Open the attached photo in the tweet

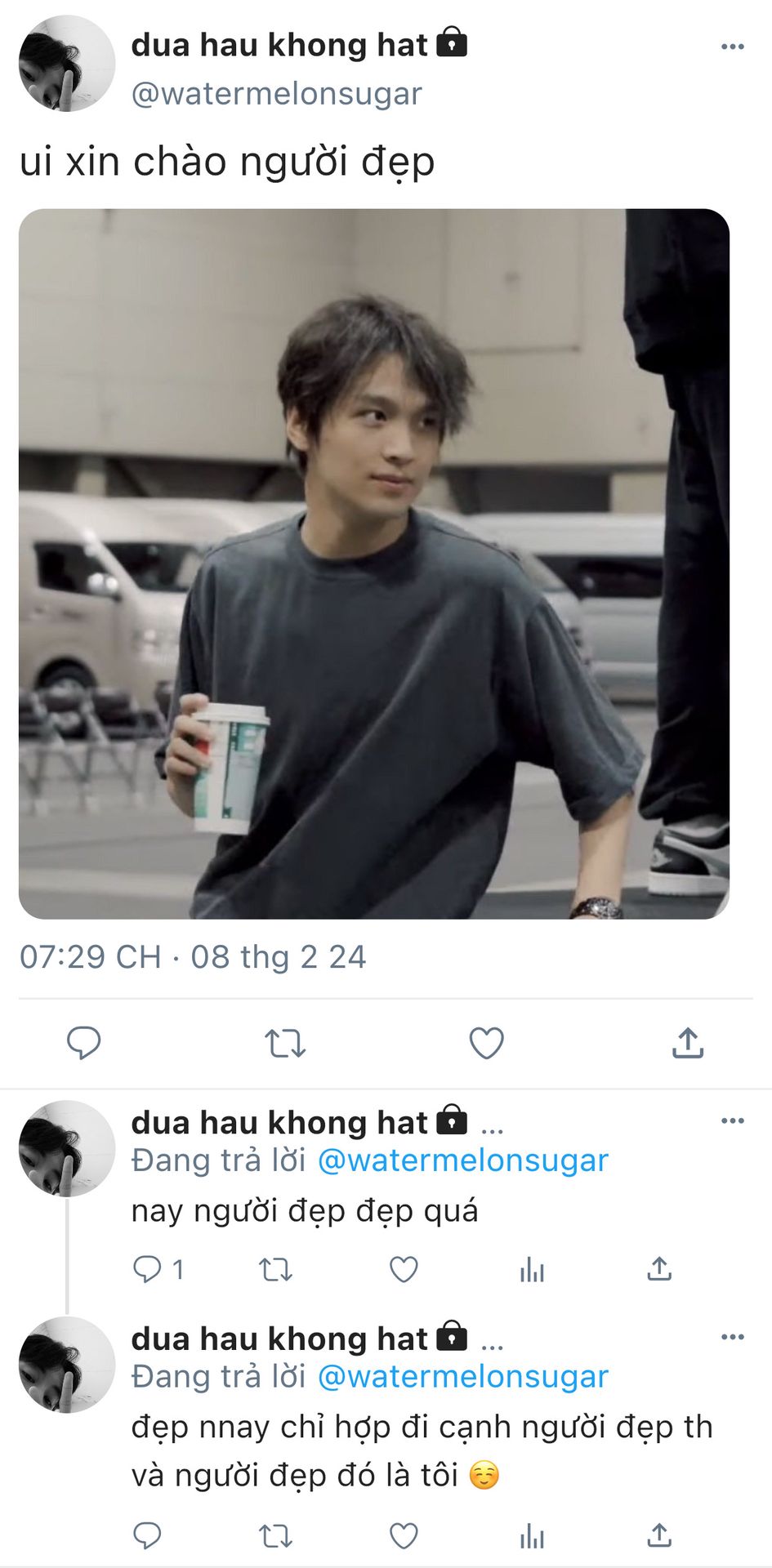(x=373, y=563)
